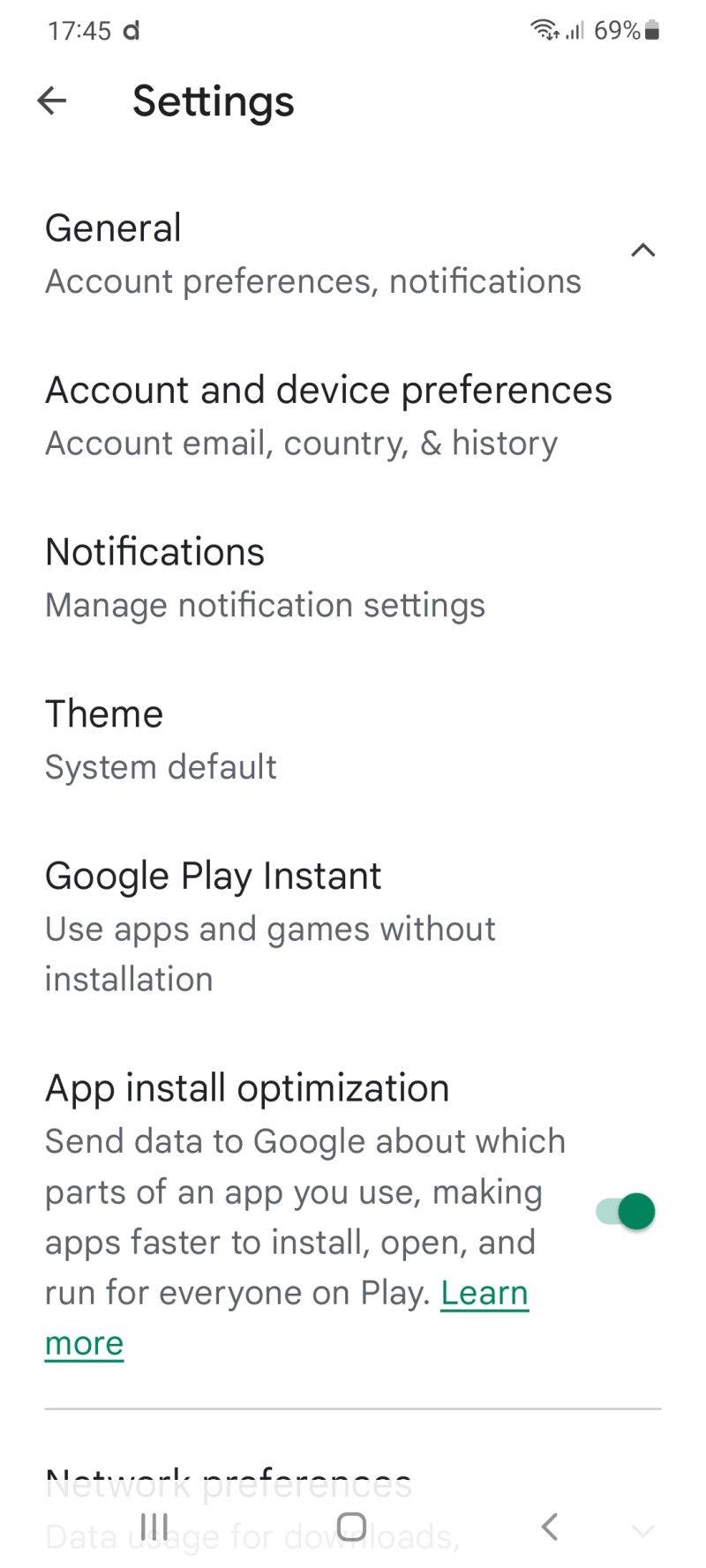The width and height of the screenshot is (706, 1568).
Task: Tap the Wi-Fi status icon
Action: [x=542, y=29]
